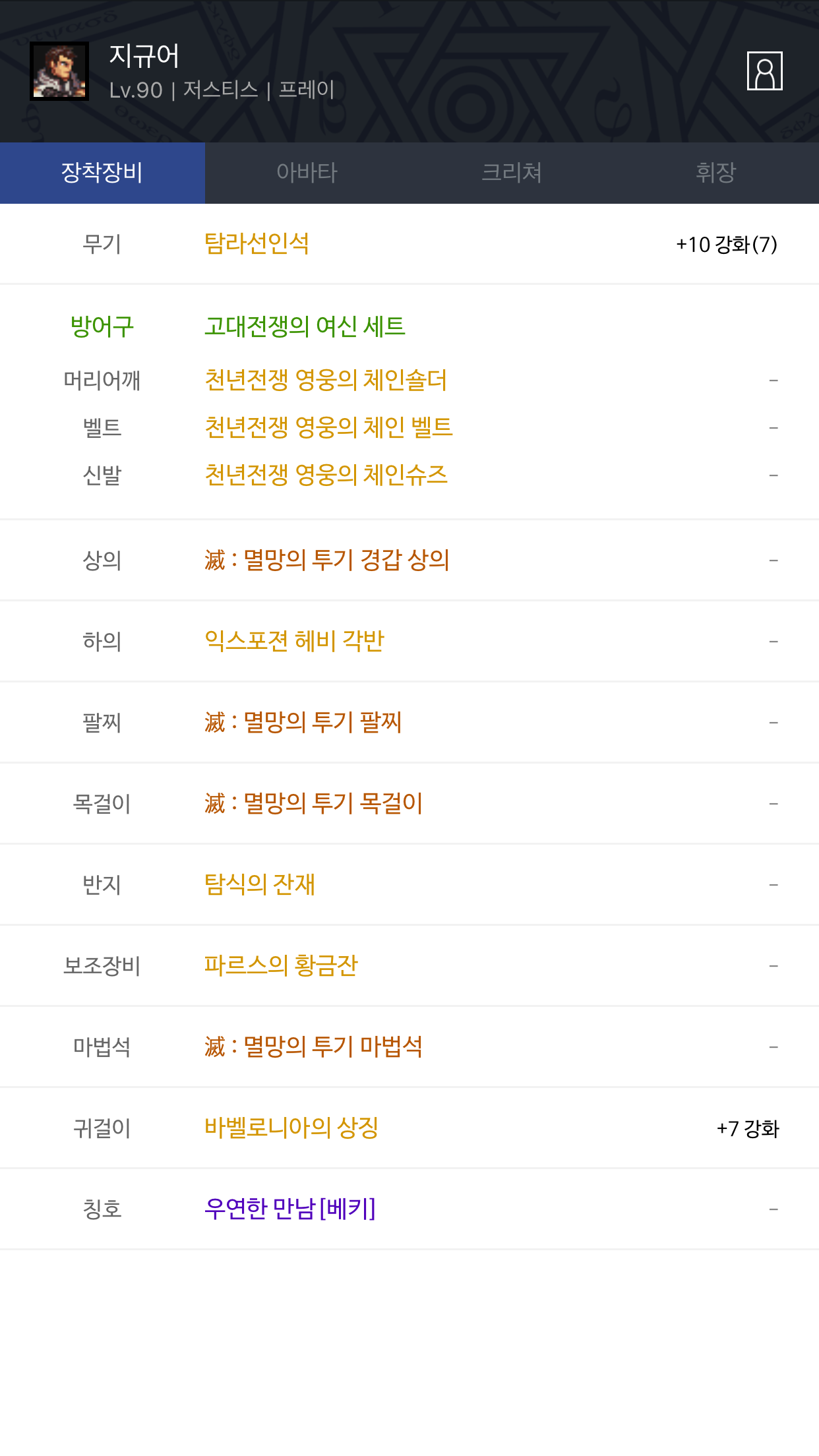Open 멸망의 투기 목걸이 item
Image resolution: width=819 pixels, height=1456 pixels.
click(x=314, y=804)
